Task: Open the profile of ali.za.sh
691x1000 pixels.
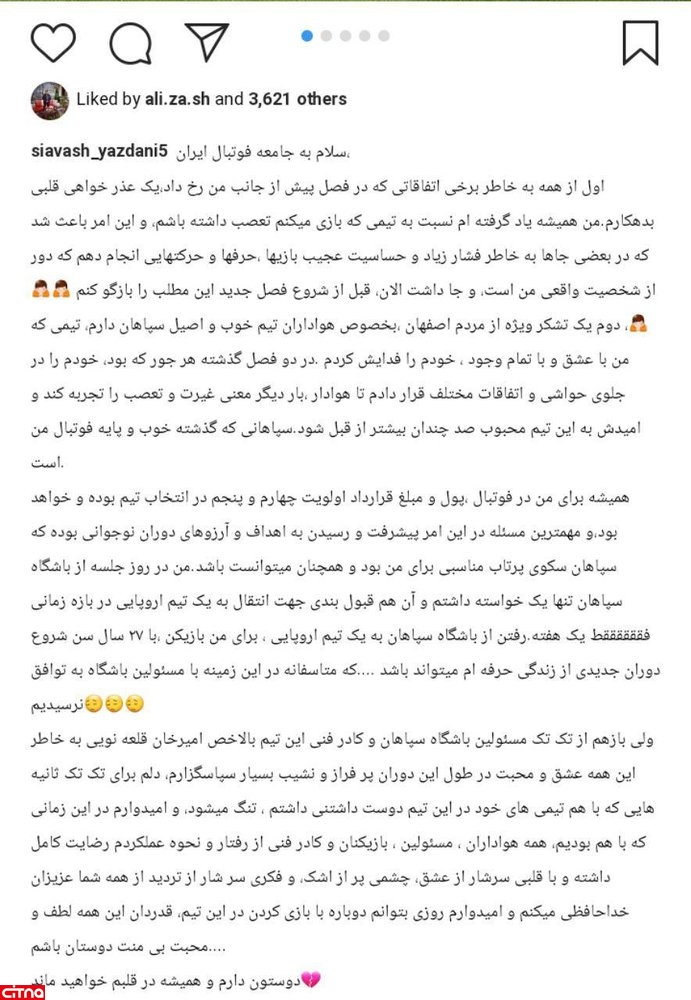Action: coord(177,99)
